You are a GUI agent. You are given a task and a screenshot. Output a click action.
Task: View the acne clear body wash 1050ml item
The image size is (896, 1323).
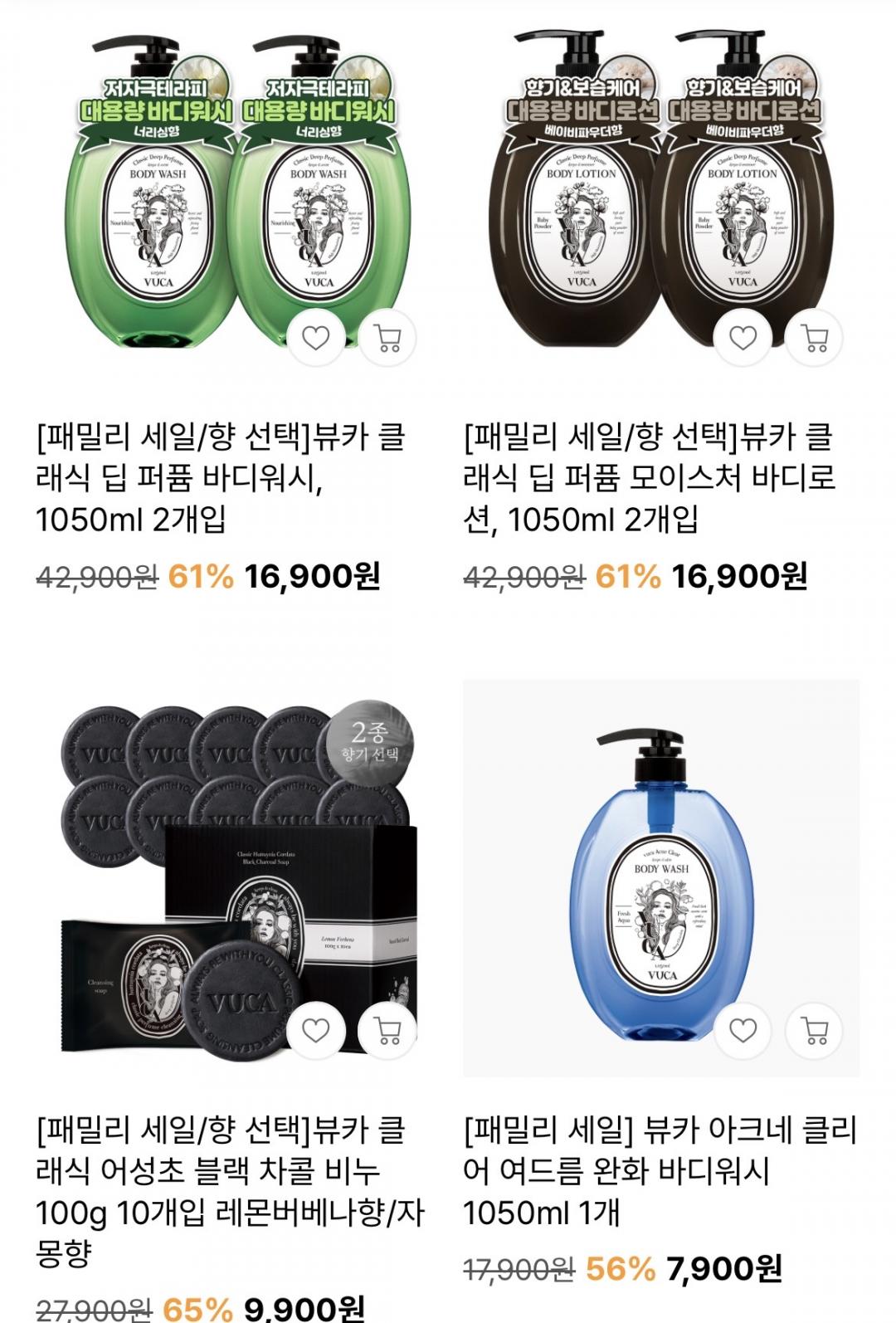tap(659, 1171)
